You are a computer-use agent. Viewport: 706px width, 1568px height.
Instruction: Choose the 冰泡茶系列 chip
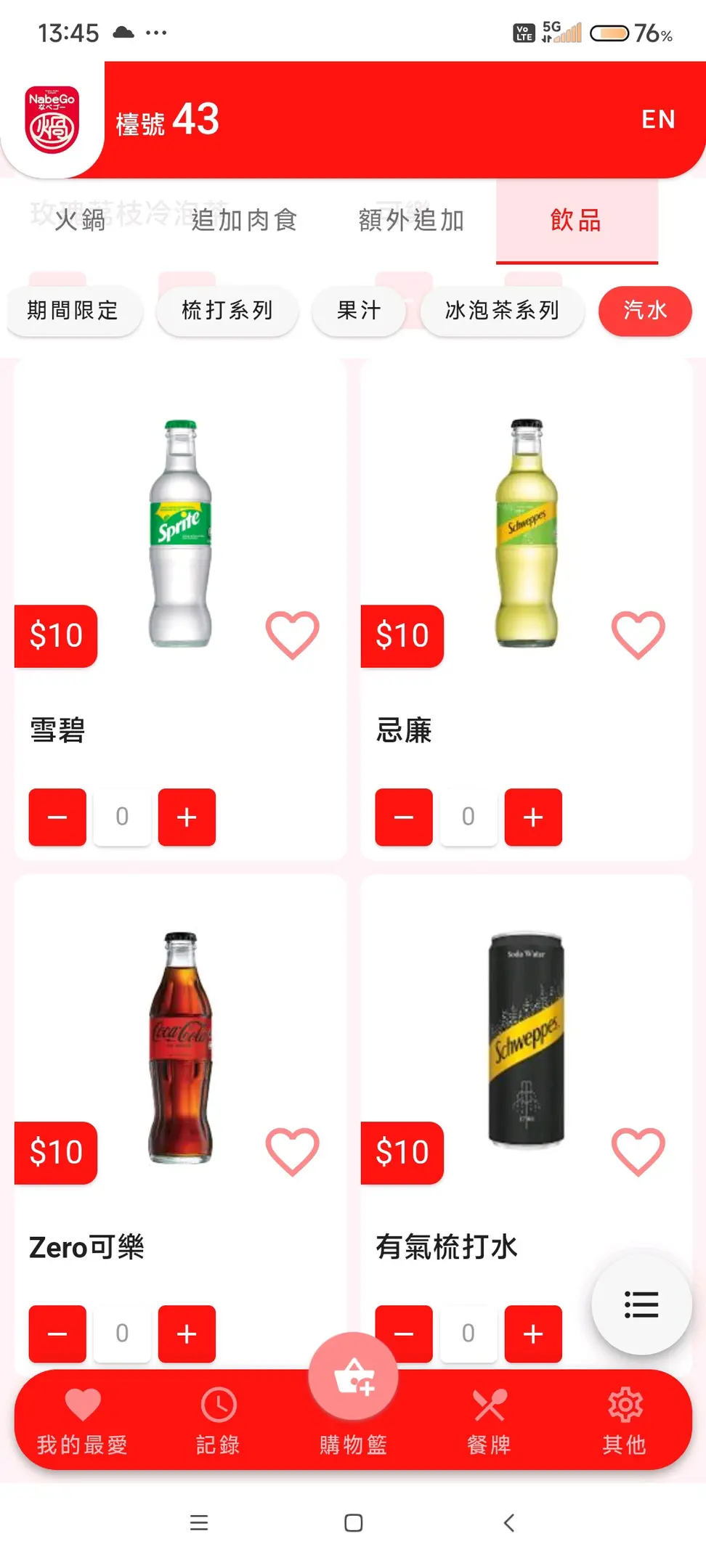click(502, 311)
